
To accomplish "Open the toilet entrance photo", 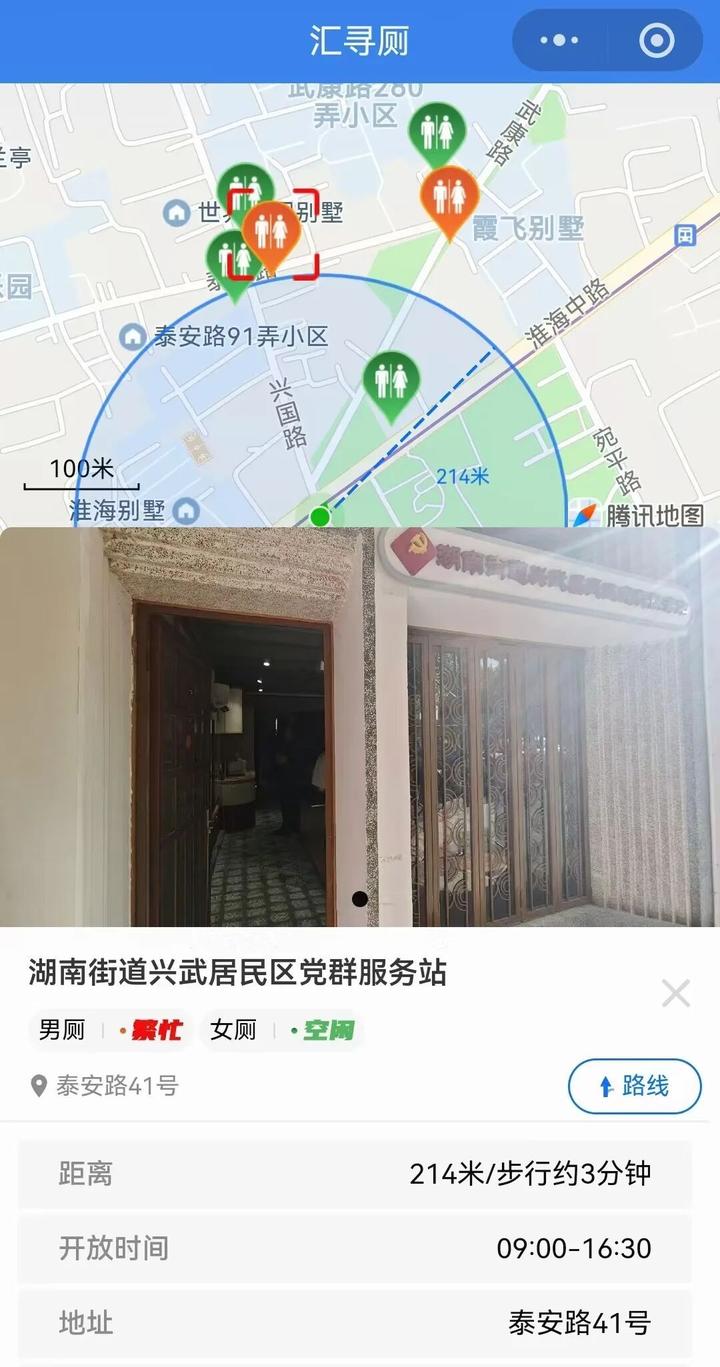I will [x=360, y=727].
